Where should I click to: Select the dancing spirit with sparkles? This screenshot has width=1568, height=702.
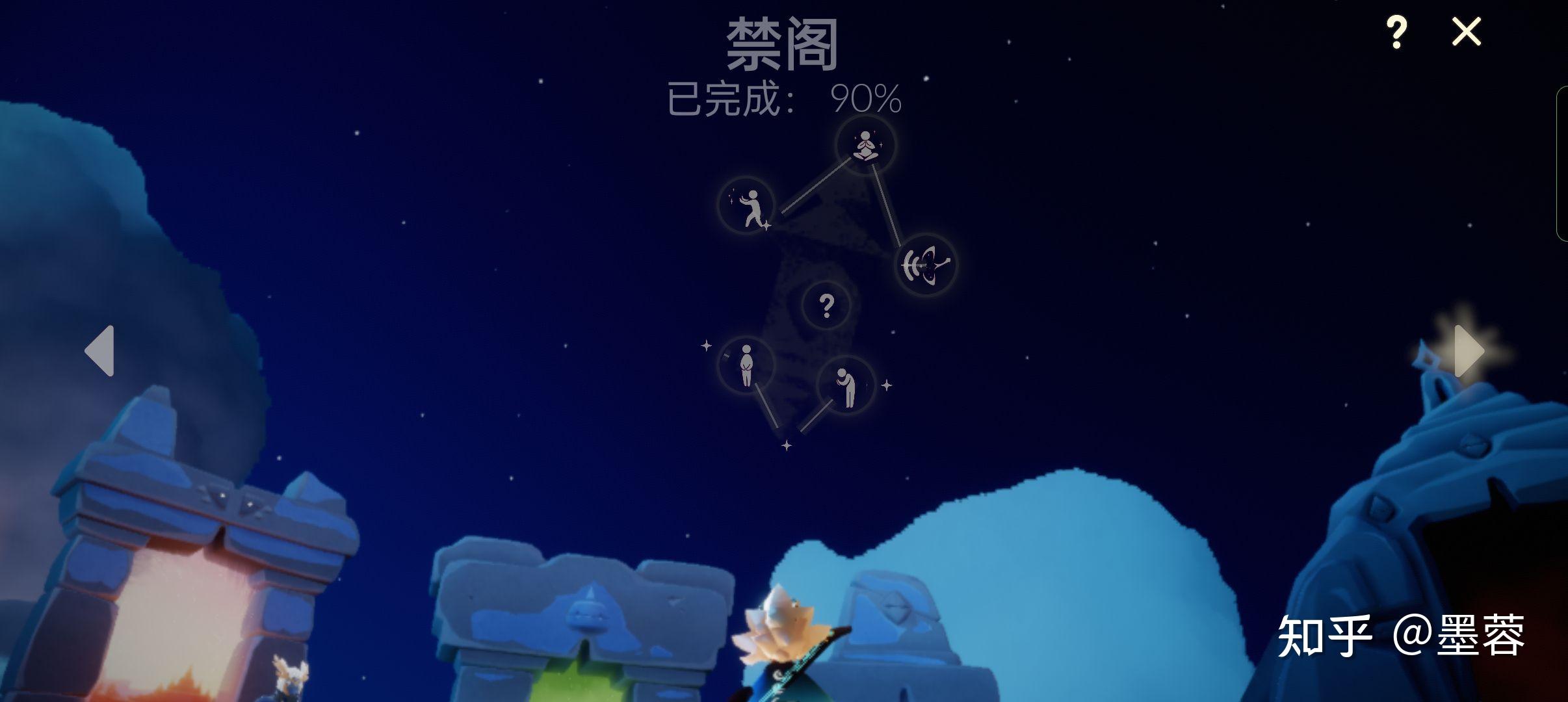pos(747,206)
